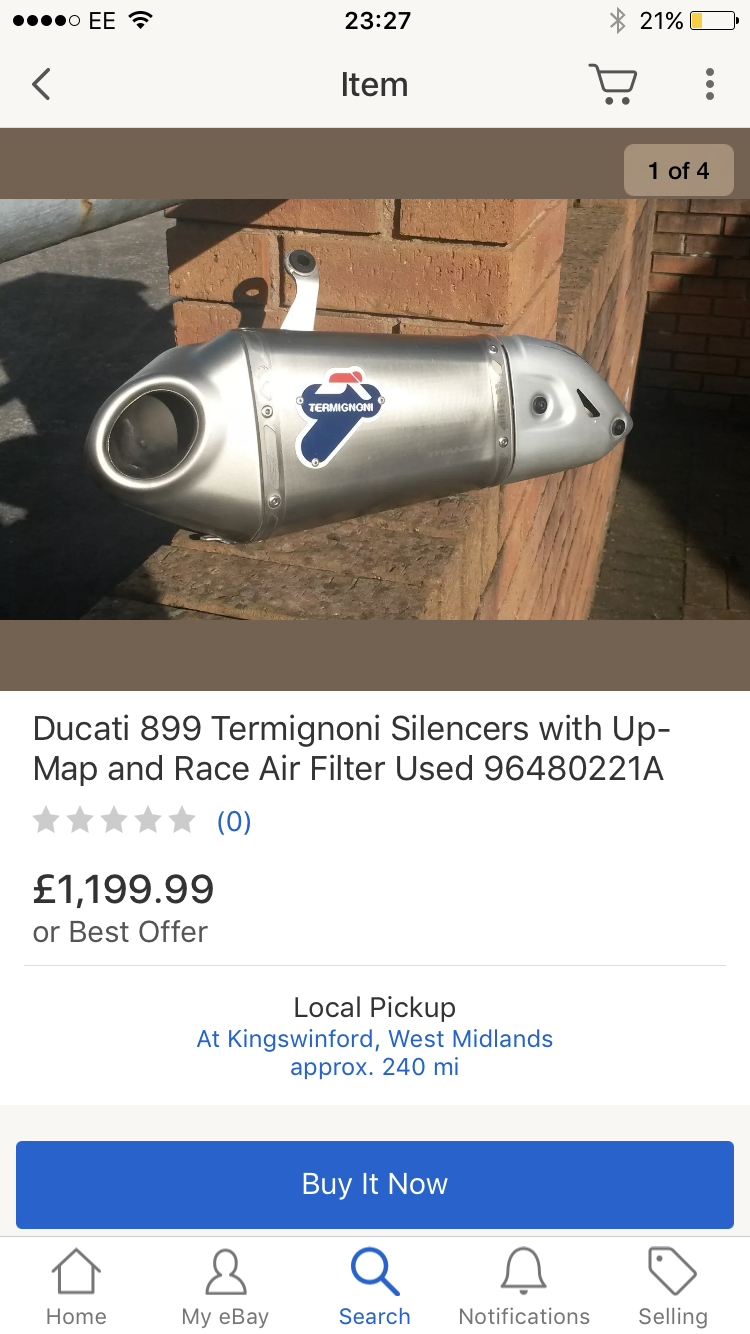Open the shopping cart
This screenshot has width=750, height=1334.
click(x=612, y=85)
